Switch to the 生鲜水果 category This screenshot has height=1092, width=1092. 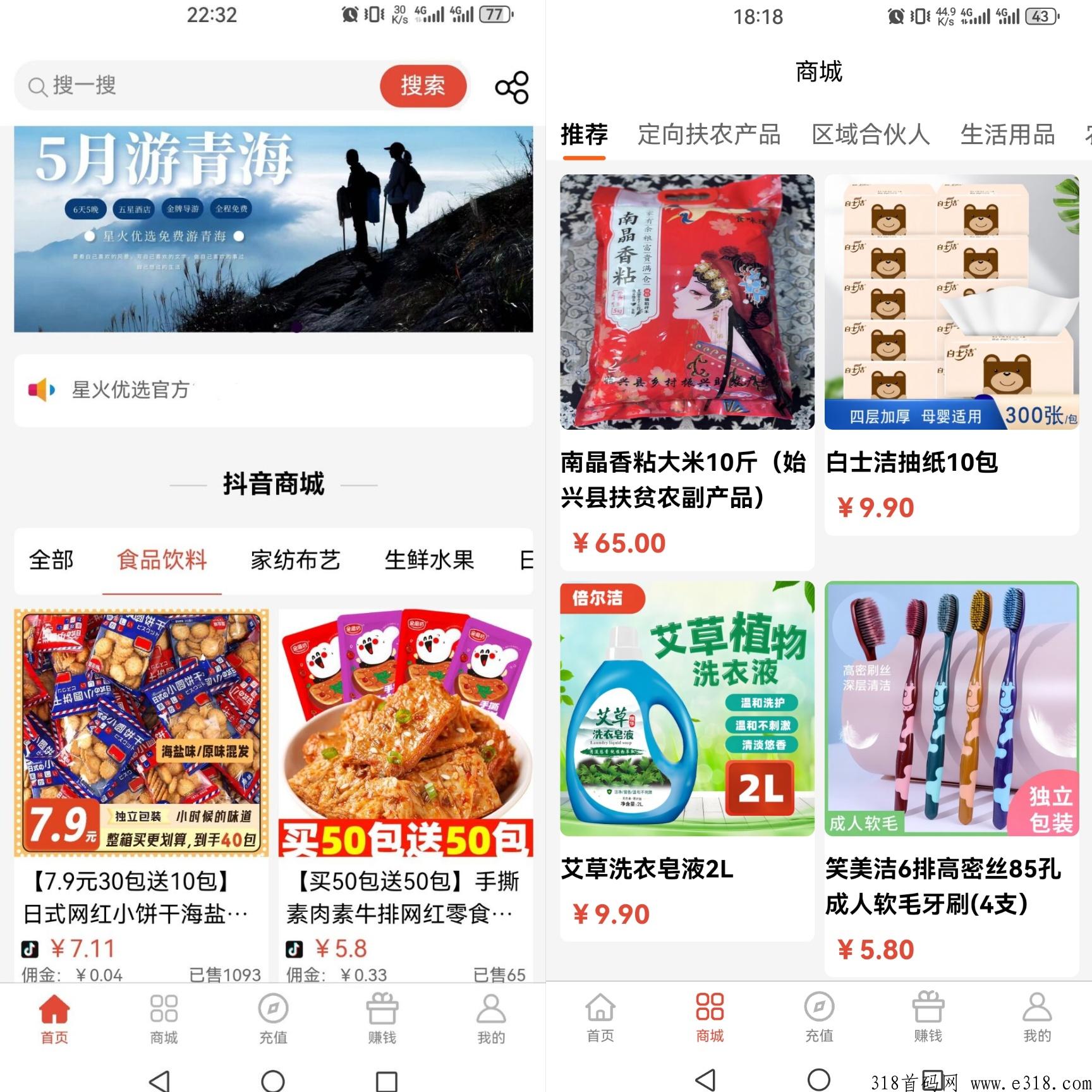click(429, 561)
